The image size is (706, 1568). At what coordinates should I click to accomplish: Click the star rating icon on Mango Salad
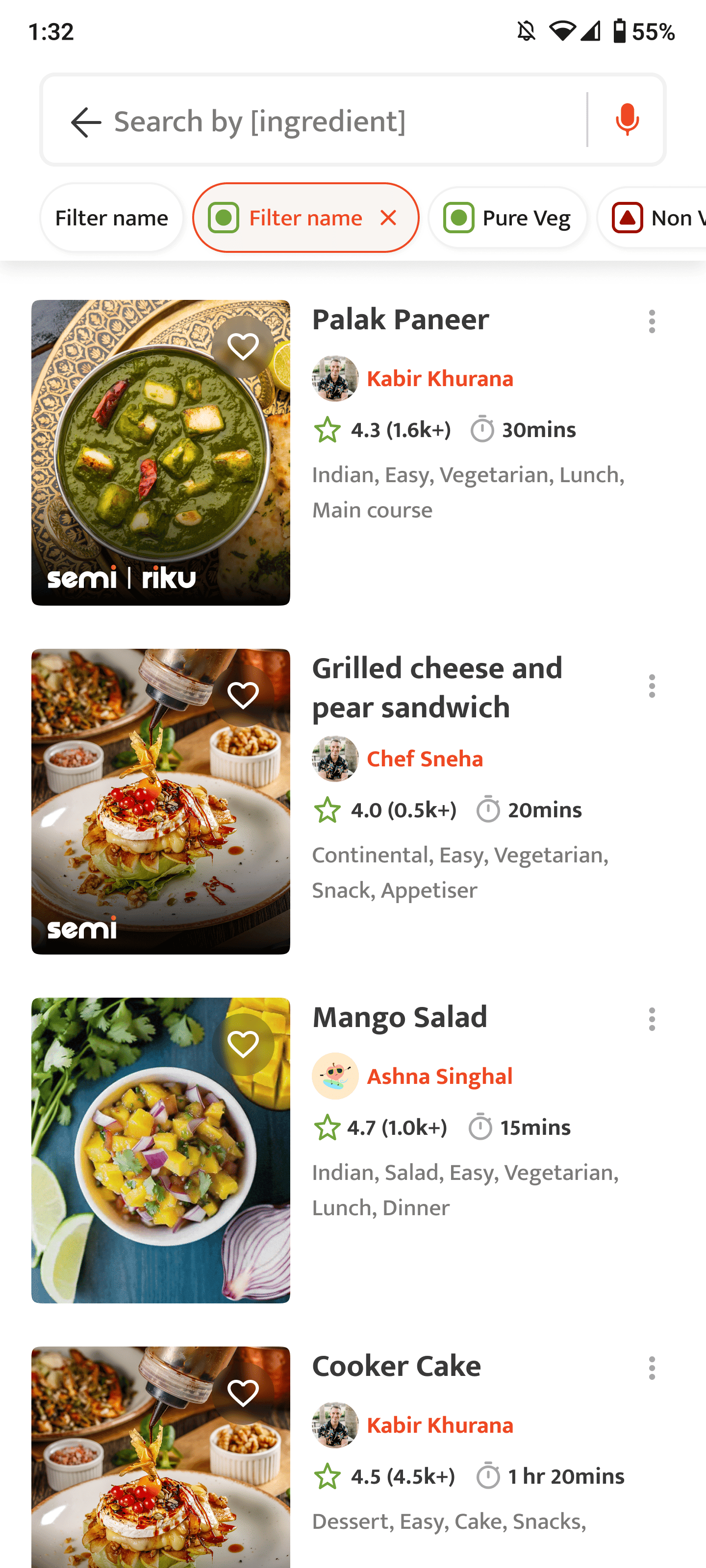tap(328, 1127)
